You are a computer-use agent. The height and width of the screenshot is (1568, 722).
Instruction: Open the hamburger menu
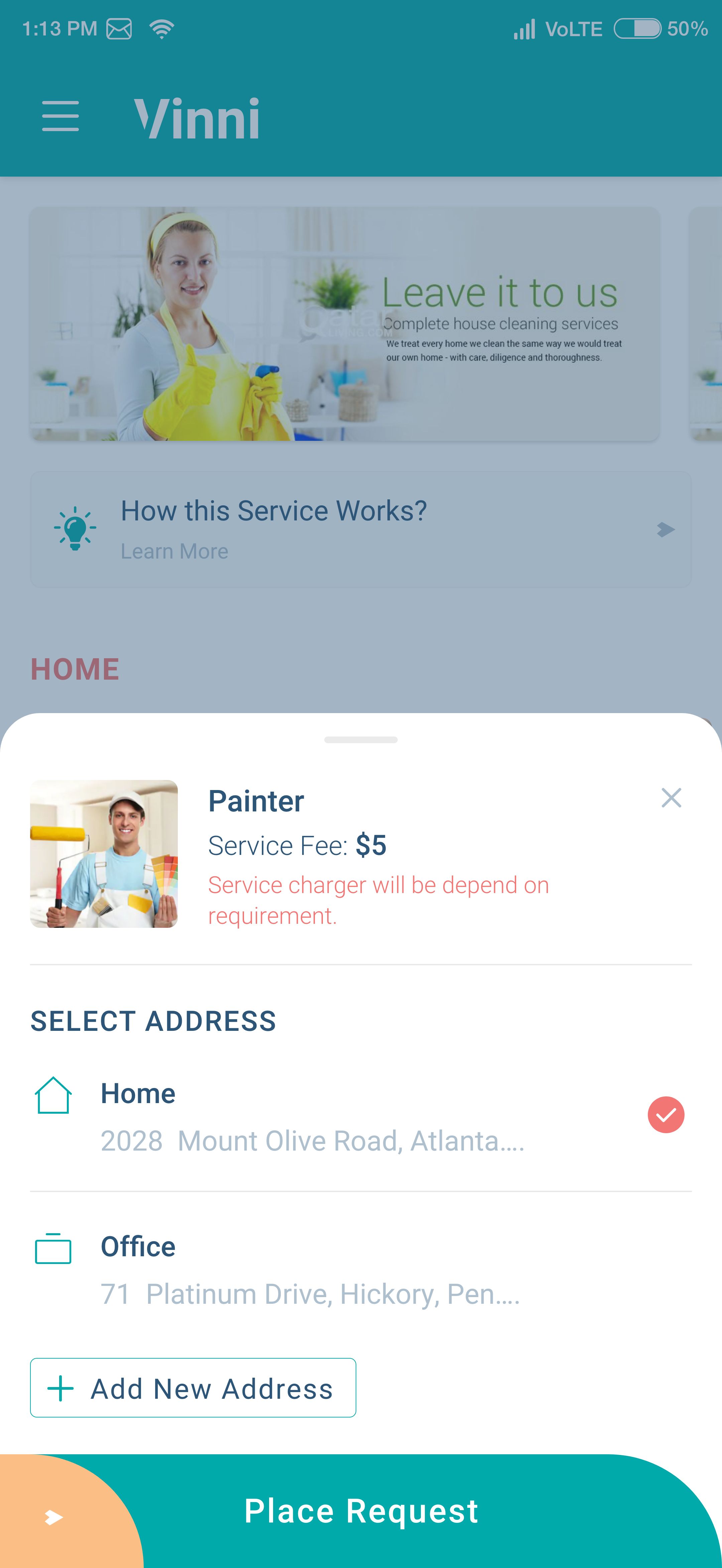click(60, 116)
